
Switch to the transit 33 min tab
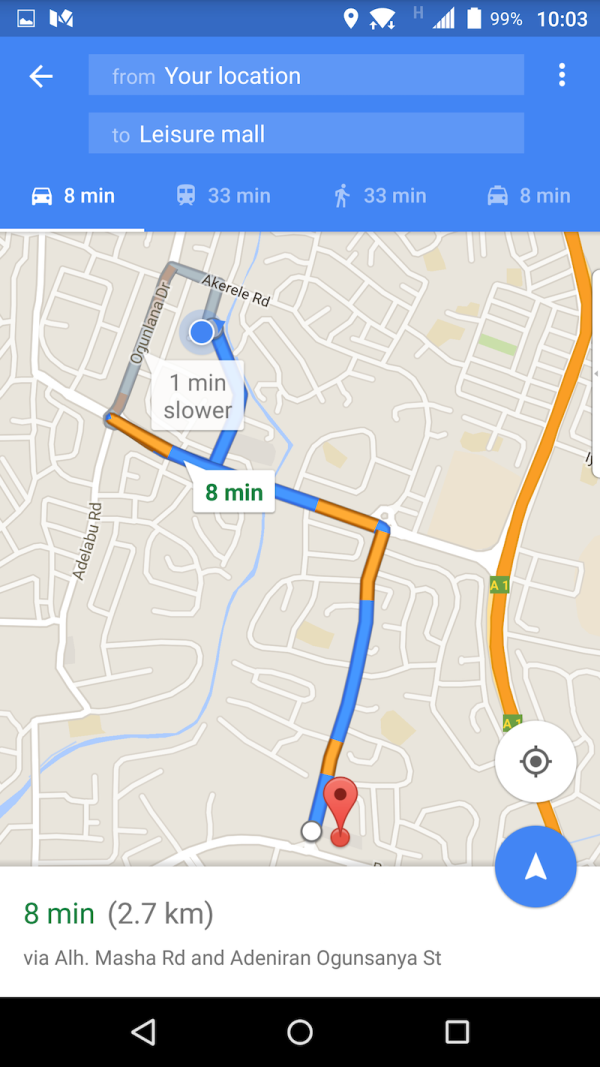[223, 196]
